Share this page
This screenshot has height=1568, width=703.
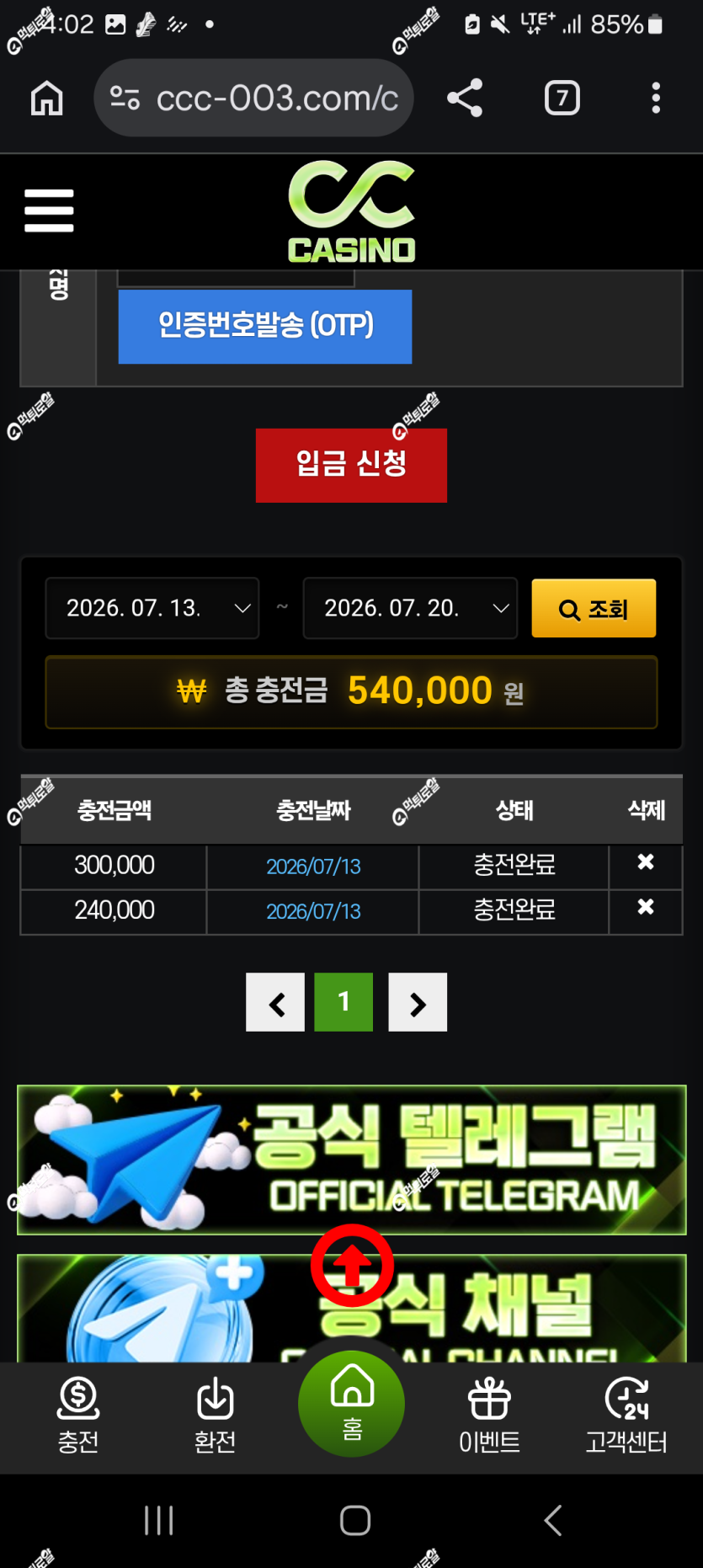[x=465, y=99]
